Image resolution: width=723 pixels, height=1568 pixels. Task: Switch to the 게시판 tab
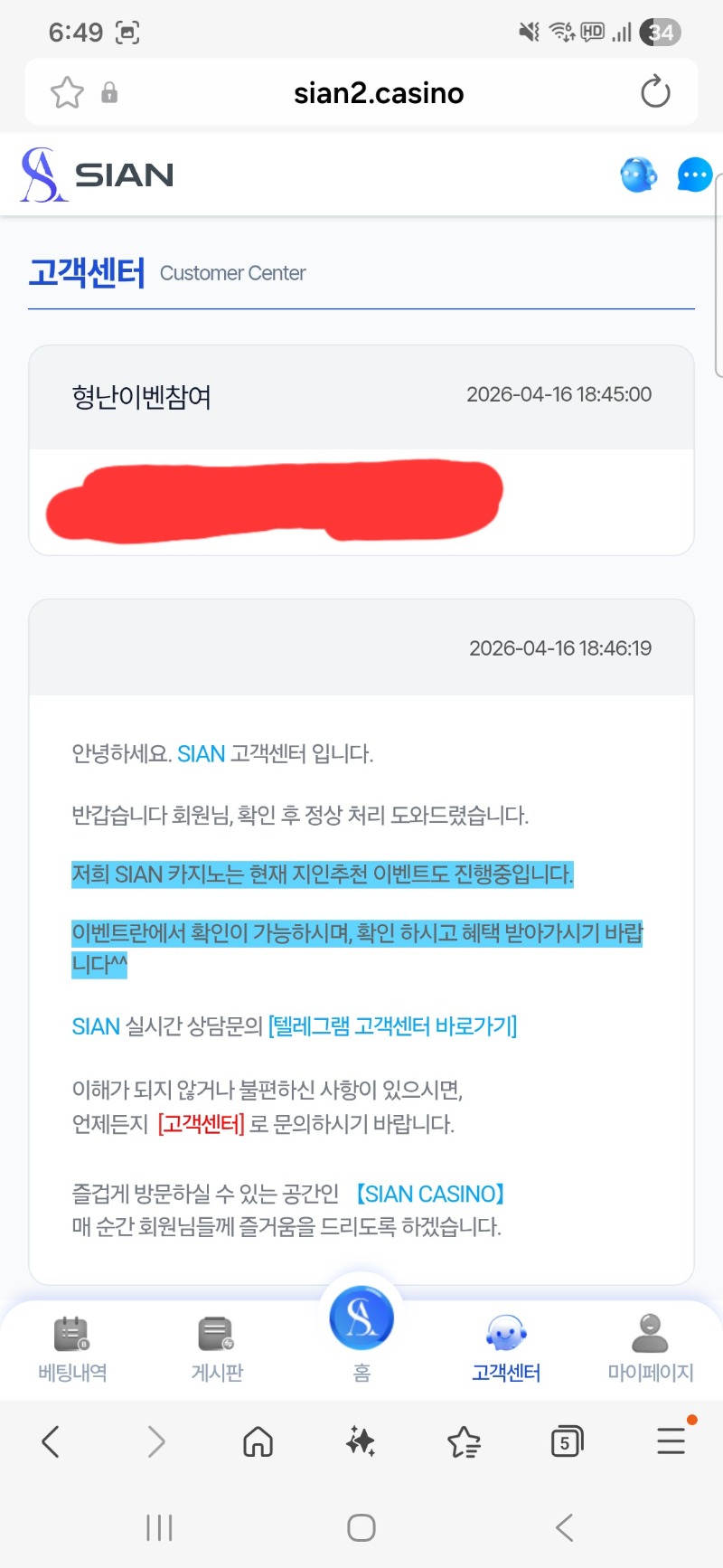pos(217,1348)
